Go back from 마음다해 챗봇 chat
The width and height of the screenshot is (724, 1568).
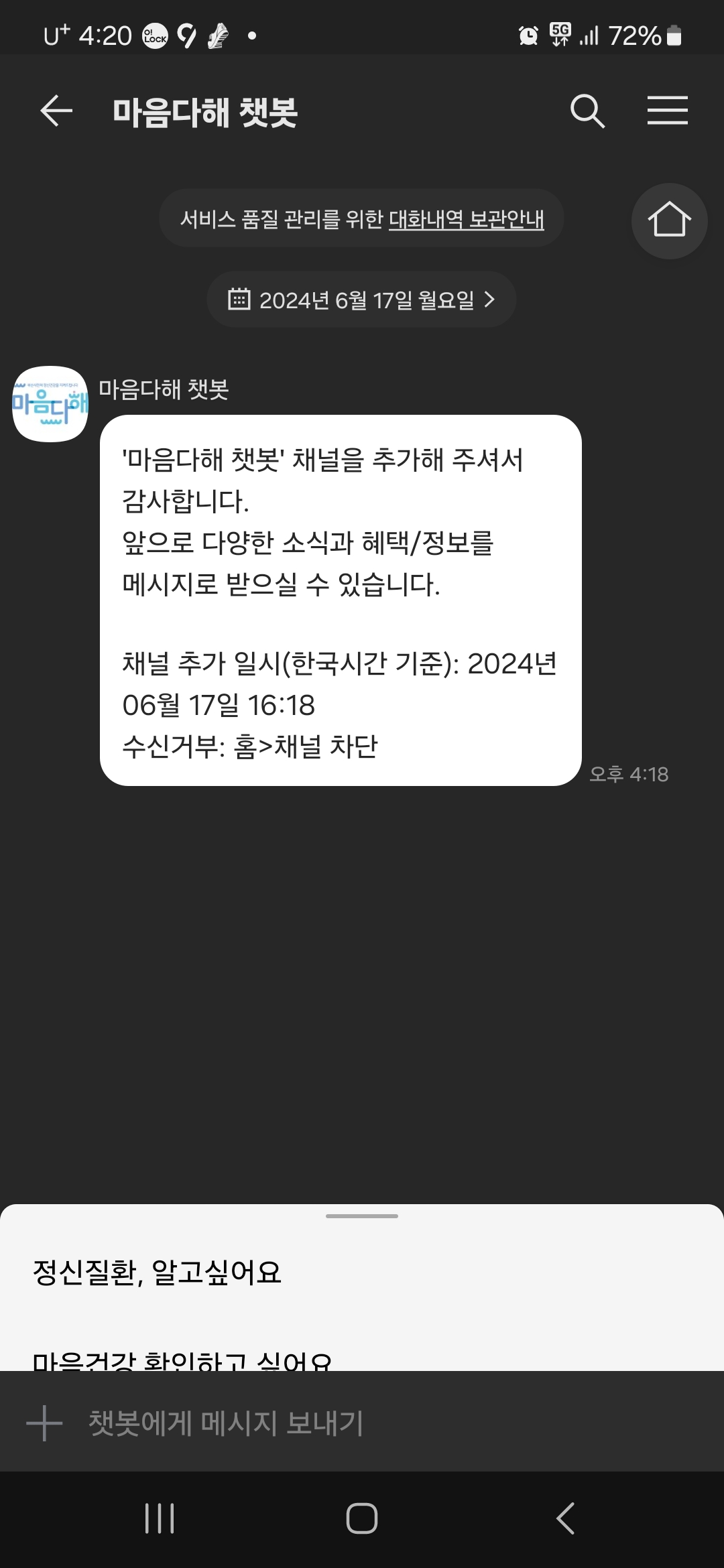click(56, 111)
